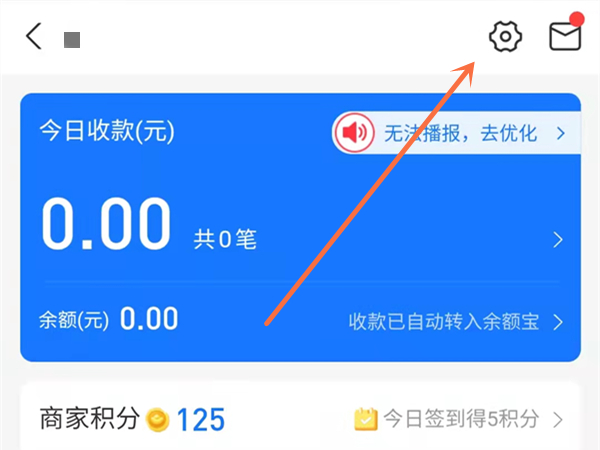
Task: Open today's collection details chevron
Action: coord(558,240)
